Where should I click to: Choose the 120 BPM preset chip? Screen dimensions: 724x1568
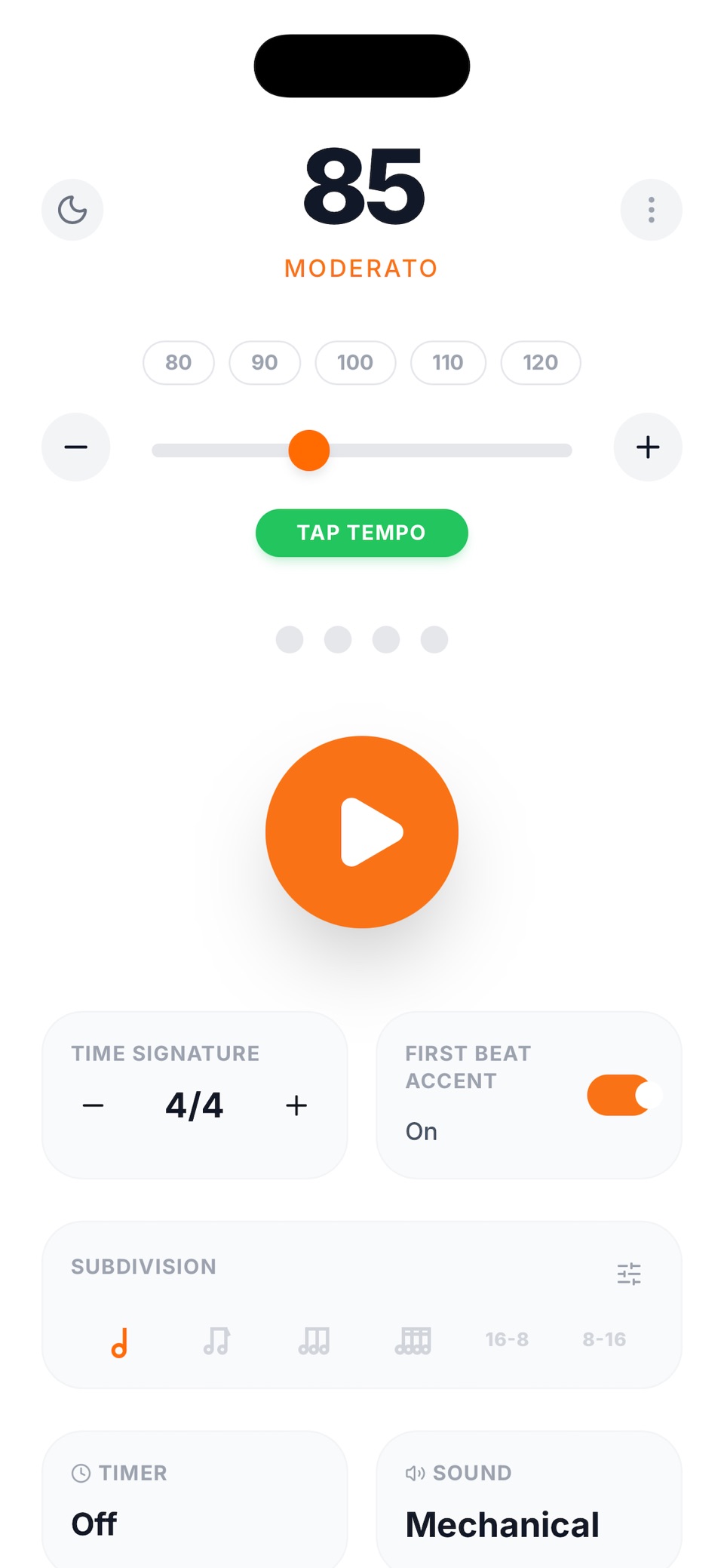pyautogui.click(x=541, y=363)
